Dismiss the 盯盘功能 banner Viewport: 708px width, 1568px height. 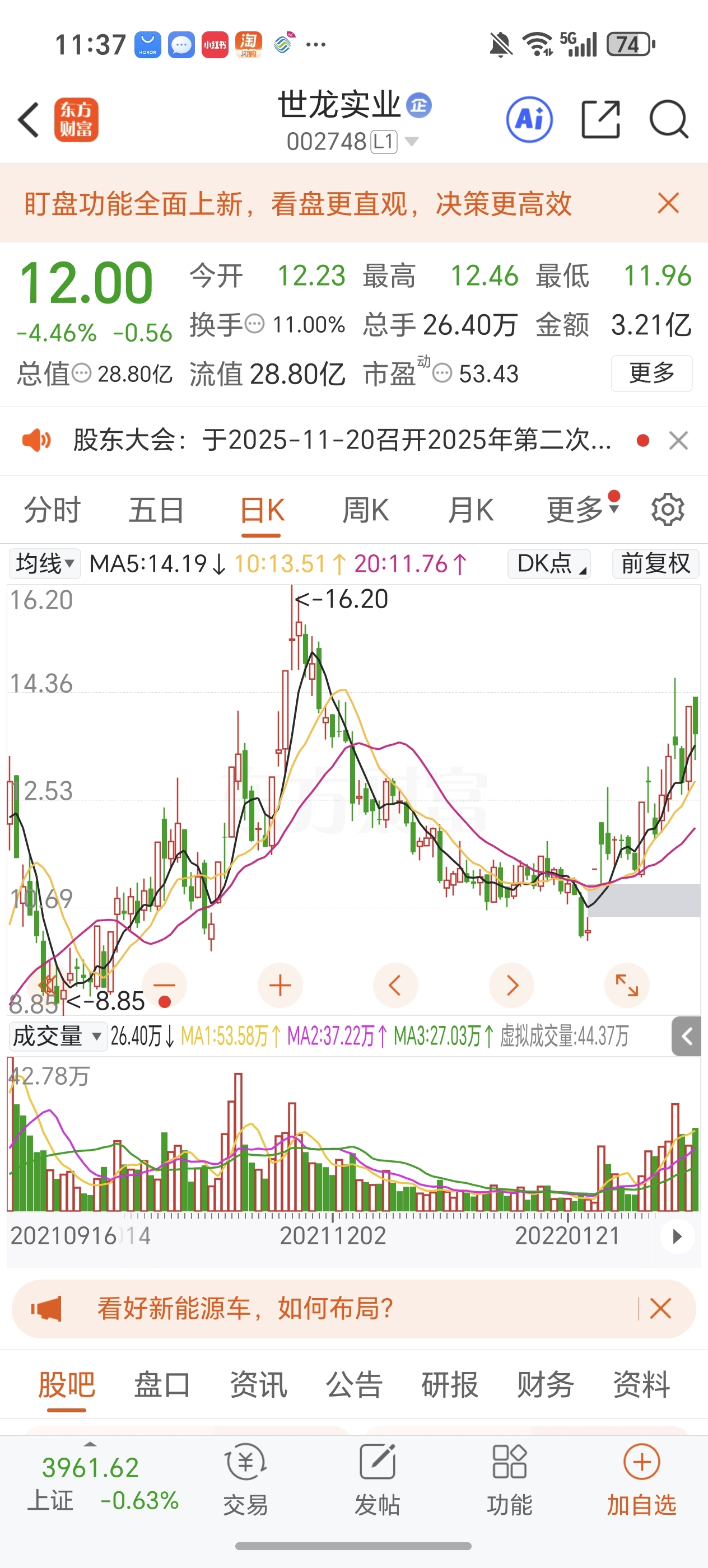point(668,203)
